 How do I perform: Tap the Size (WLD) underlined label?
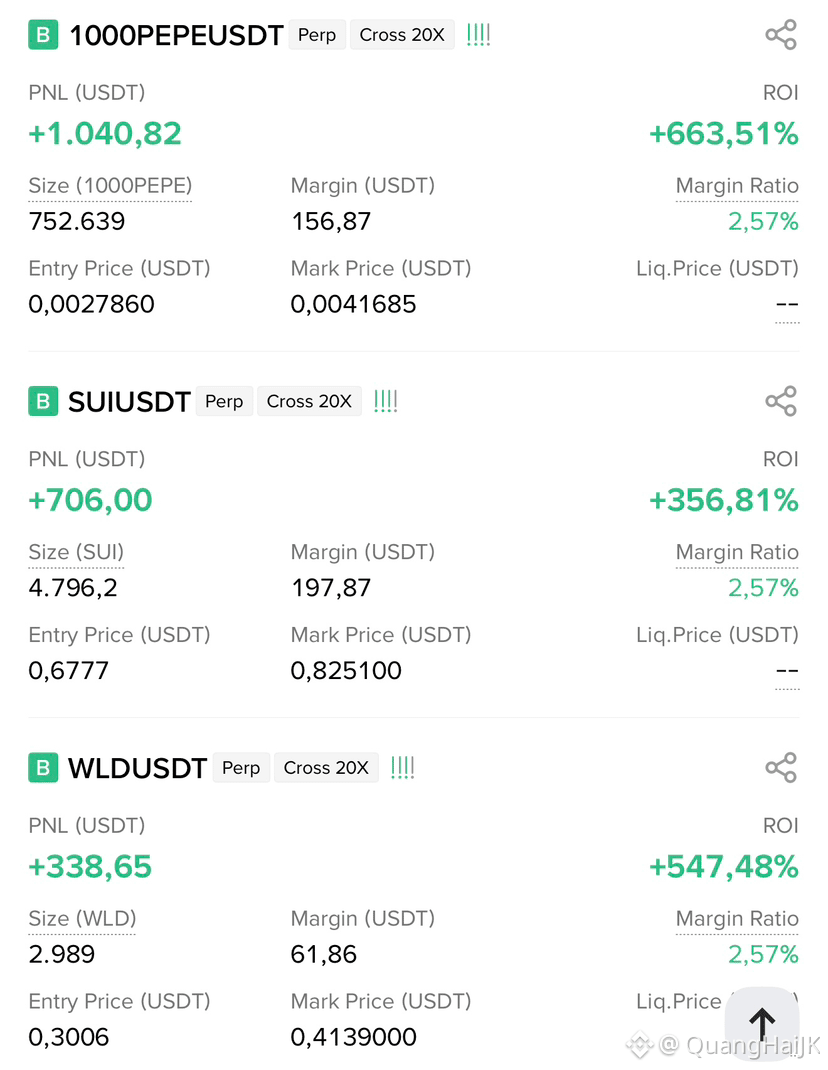coord(82,919)
